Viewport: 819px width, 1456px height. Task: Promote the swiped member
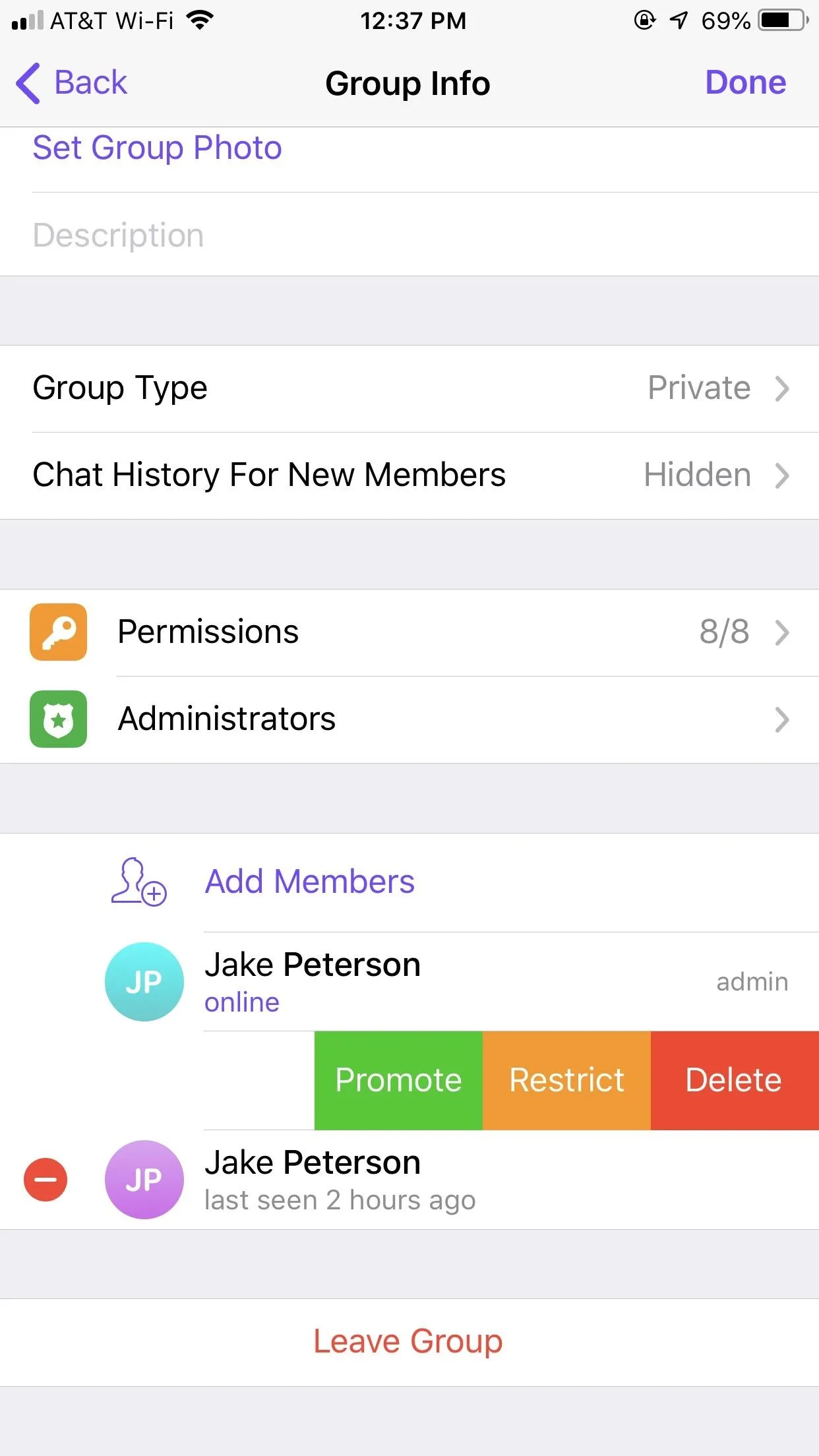click(398, 1081)
